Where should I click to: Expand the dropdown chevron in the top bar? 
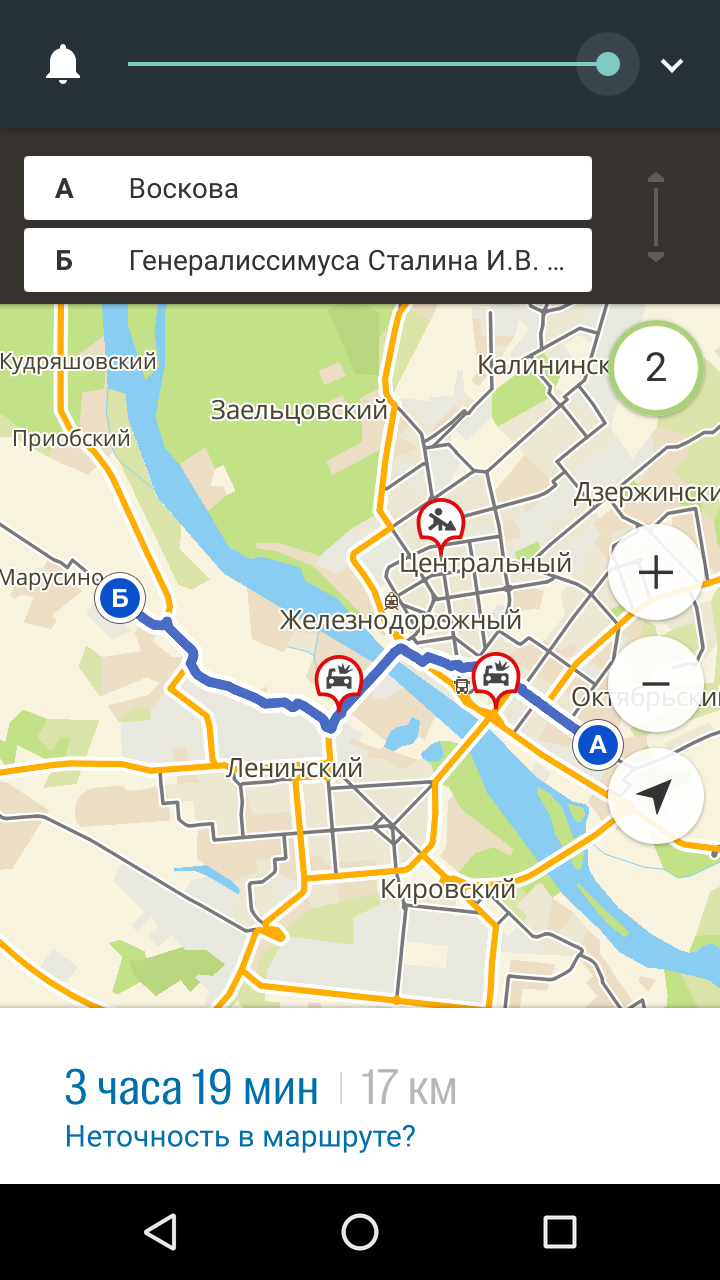(x=671, y=66)
